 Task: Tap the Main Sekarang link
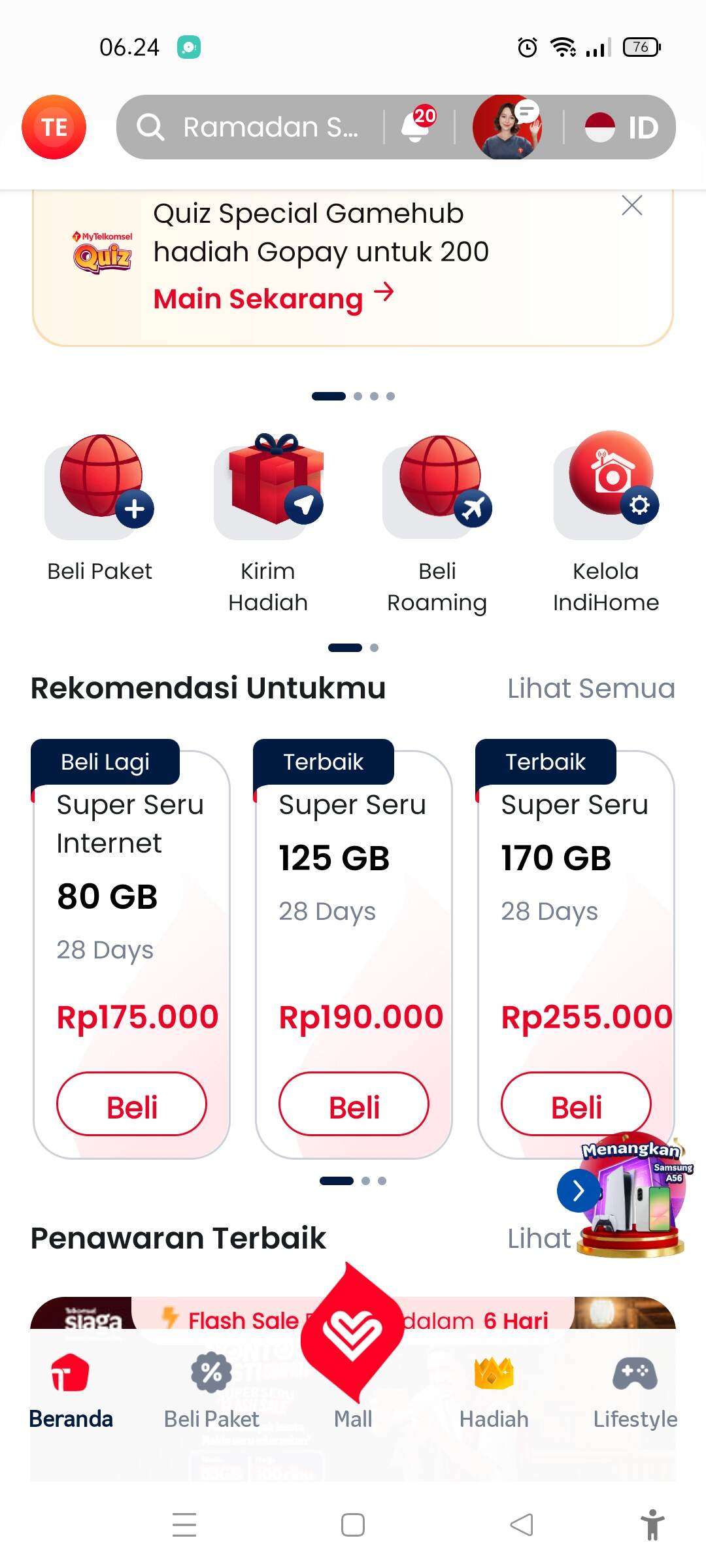(x=256, y=299)
